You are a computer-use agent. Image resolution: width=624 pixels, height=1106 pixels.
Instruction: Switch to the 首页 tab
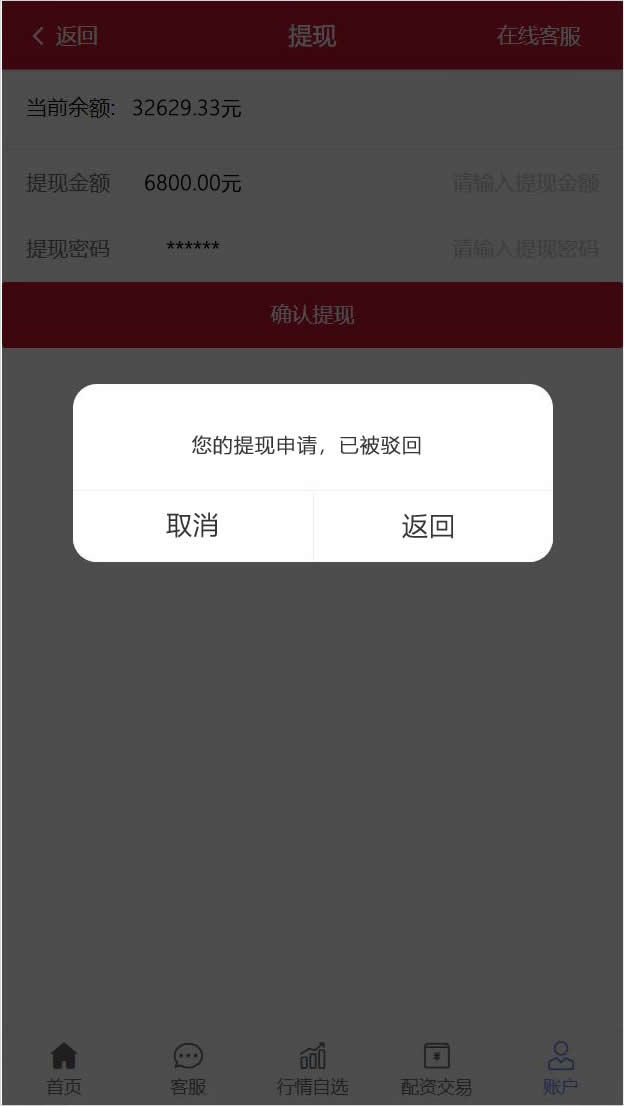[x=64, y=1068]
